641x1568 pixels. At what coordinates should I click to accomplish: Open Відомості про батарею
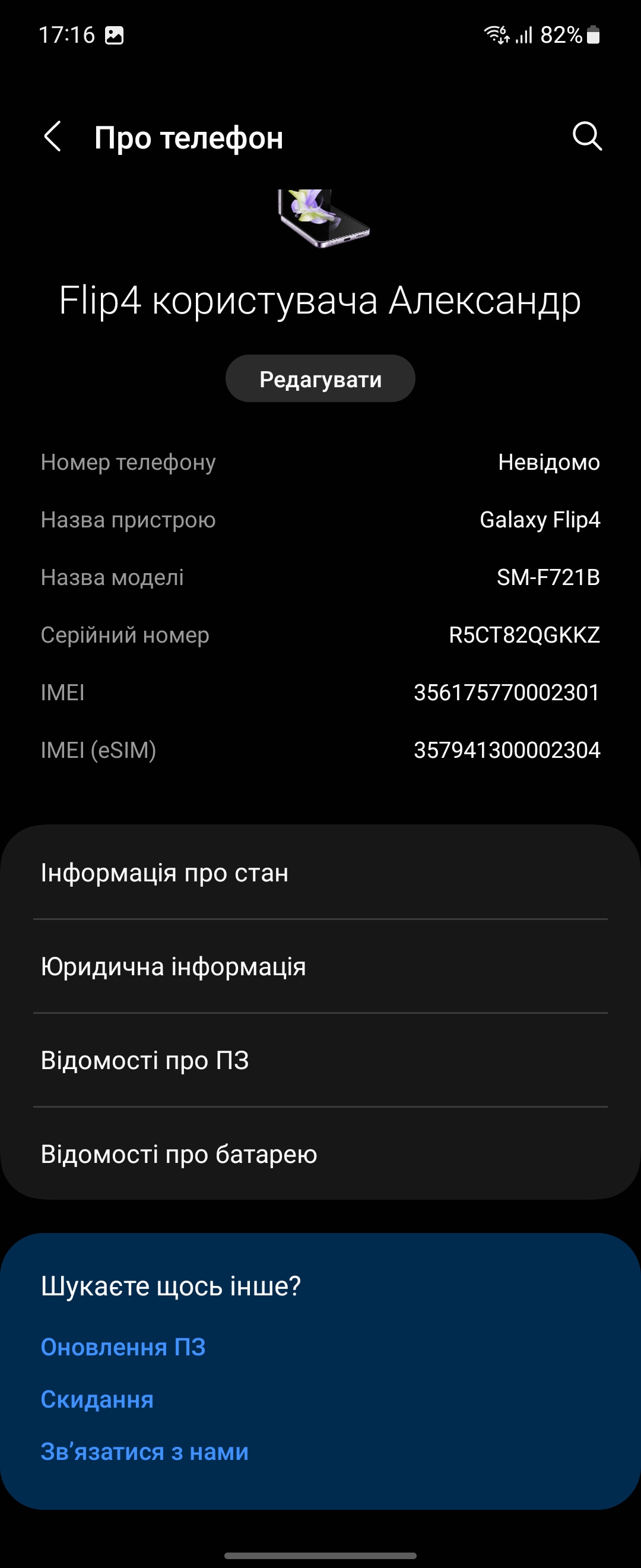[x=320, y=1154]
